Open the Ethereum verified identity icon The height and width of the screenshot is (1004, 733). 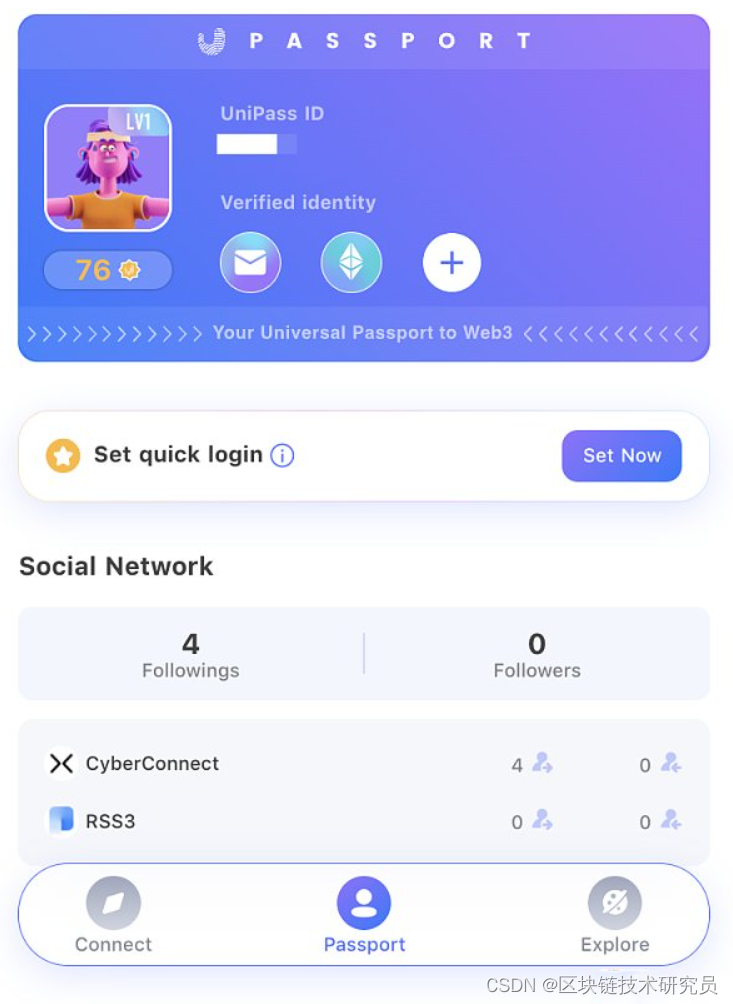(351, 263)
